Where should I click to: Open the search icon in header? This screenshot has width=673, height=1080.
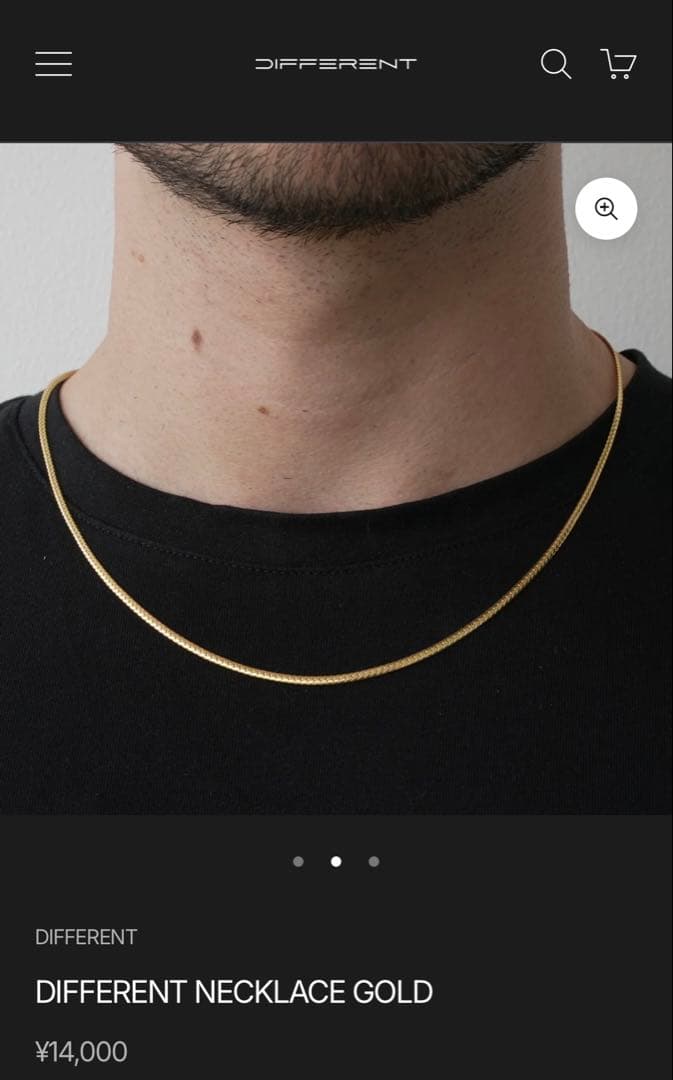coord(556,64)
